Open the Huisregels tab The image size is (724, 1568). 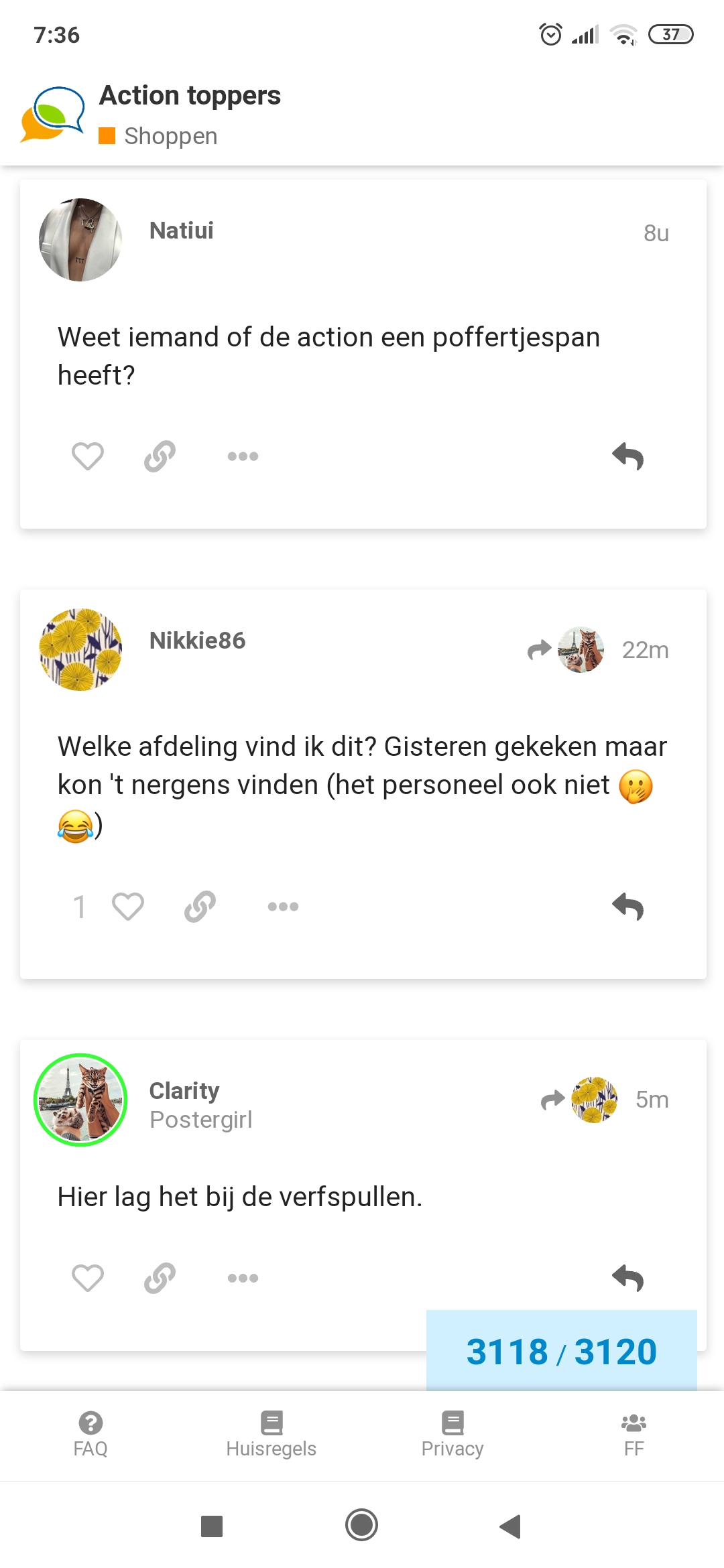click(x=271, y=1435)
